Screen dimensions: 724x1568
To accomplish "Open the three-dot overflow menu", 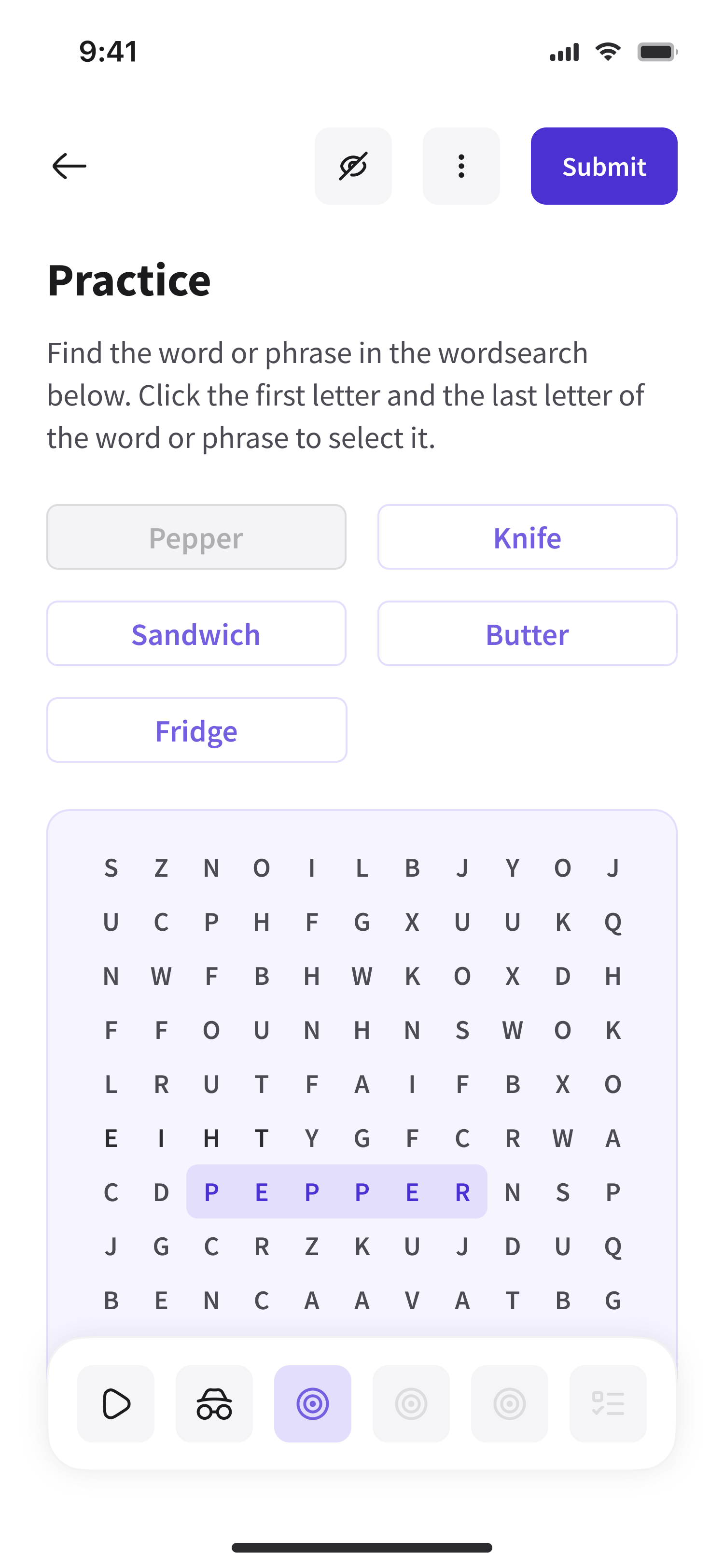I will pos(461,166).
